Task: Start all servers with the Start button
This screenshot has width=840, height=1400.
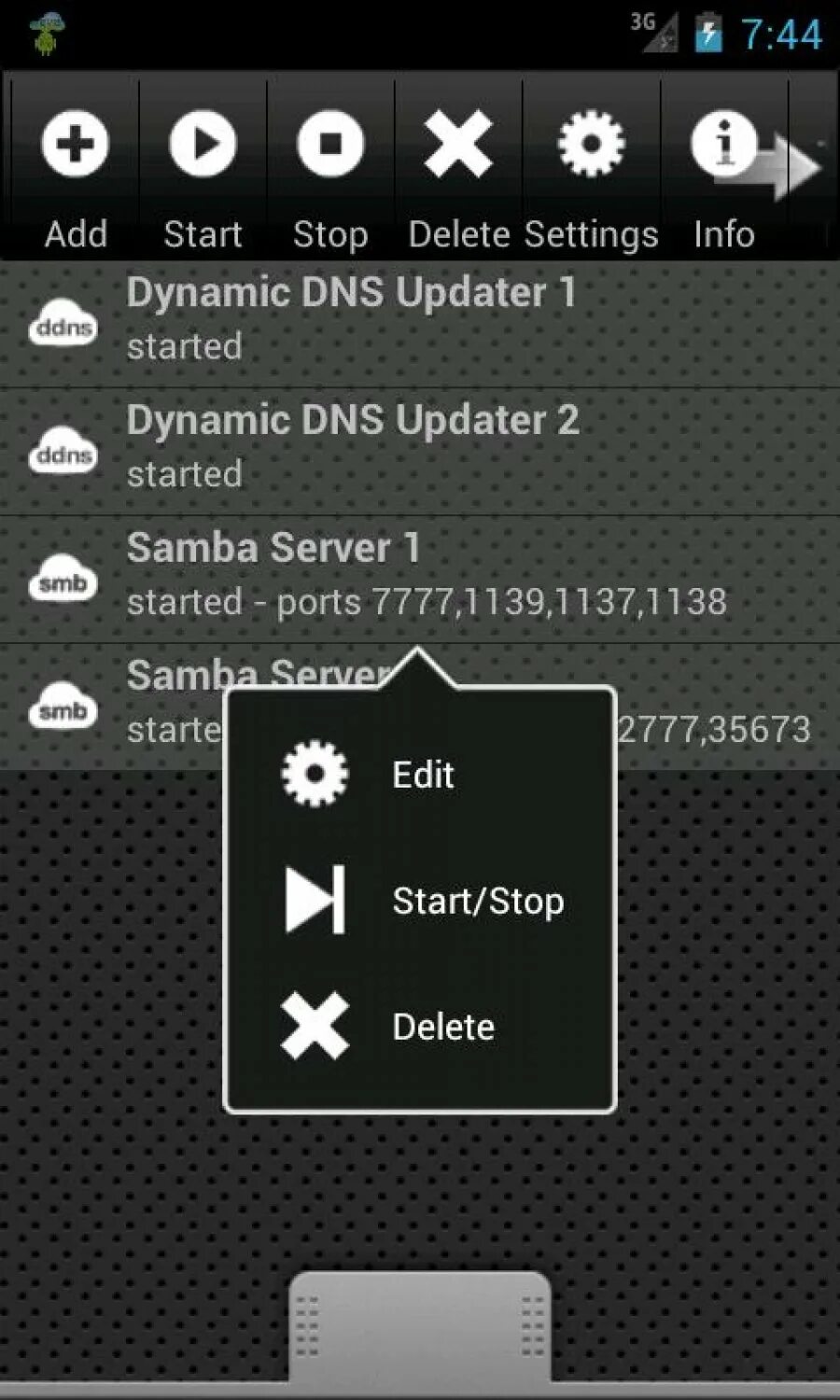Action: click(x=203, y=170)
